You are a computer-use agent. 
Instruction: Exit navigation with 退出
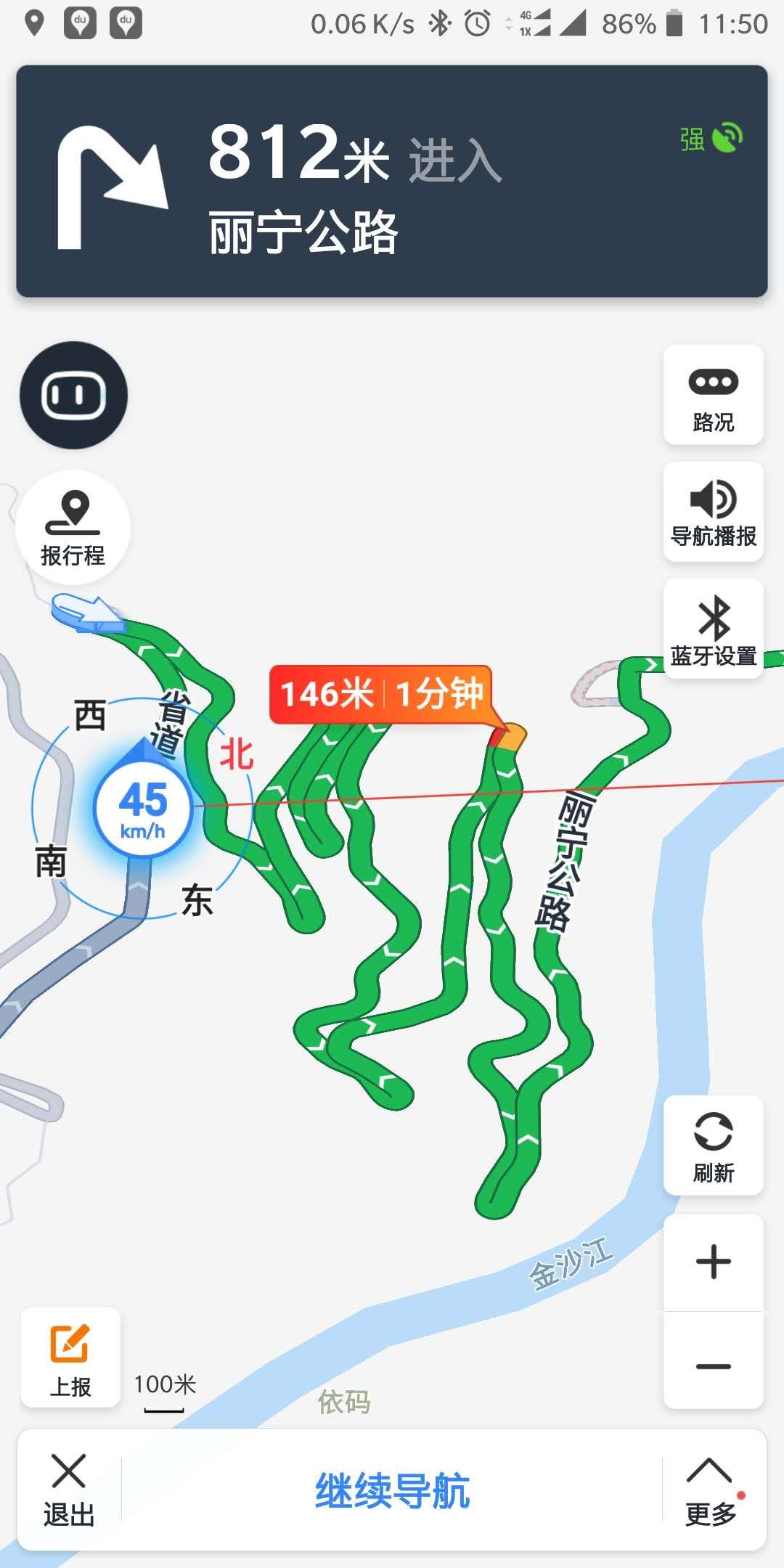tap(69, 1490)
